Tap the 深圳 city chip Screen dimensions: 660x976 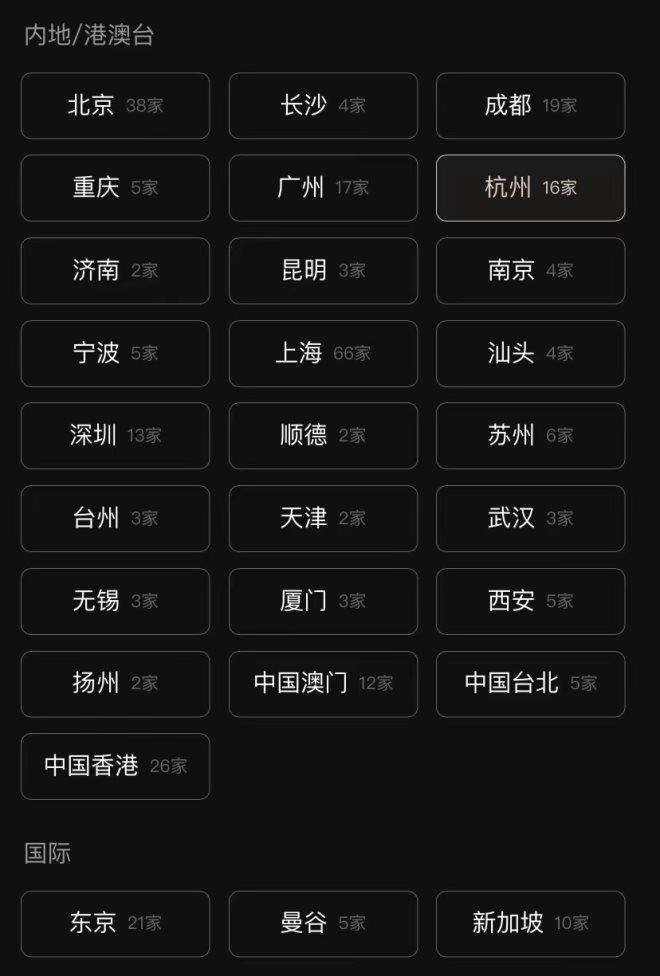tap(115, 436)
